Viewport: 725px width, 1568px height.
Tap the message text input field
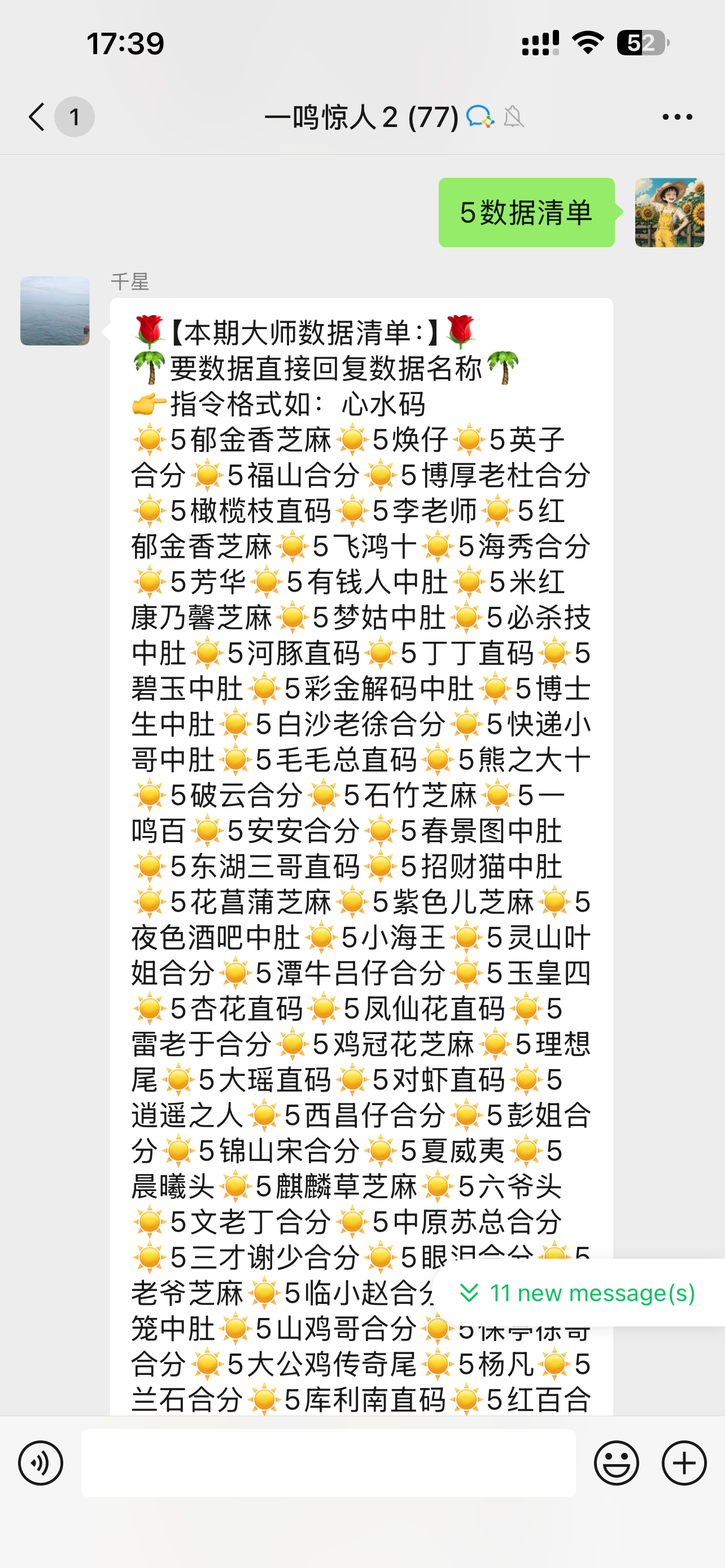pyautogui.click(x=328, y=1462)
